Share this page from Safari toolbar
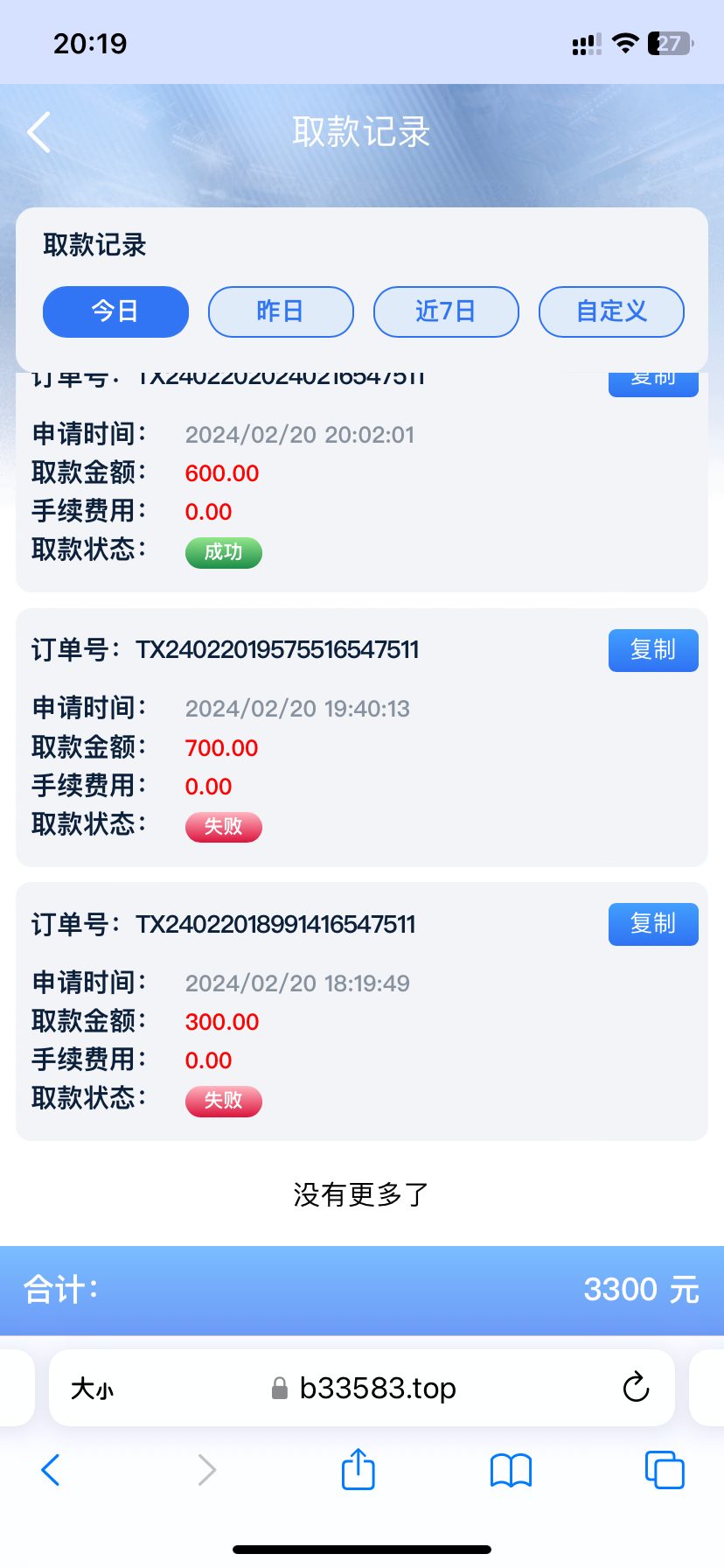 coord(359,1470)
